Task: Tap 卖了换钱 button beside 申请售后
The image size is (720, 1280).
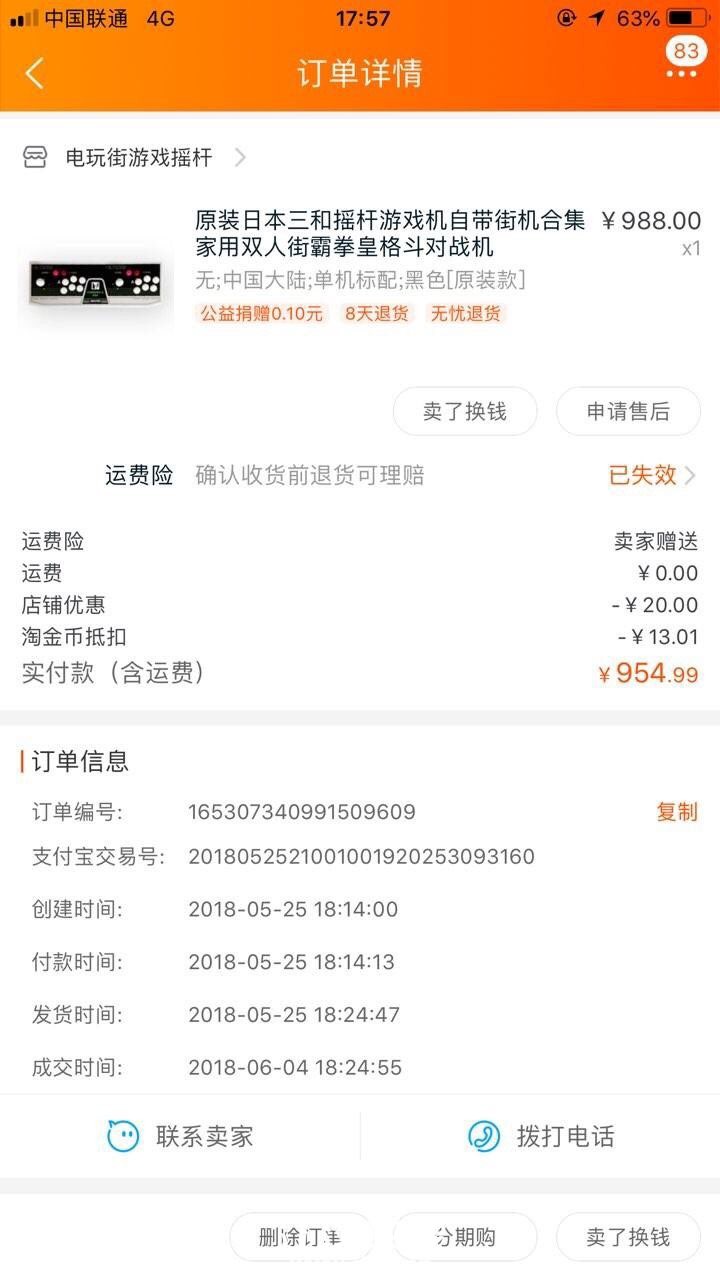Action: pos(464,411)
